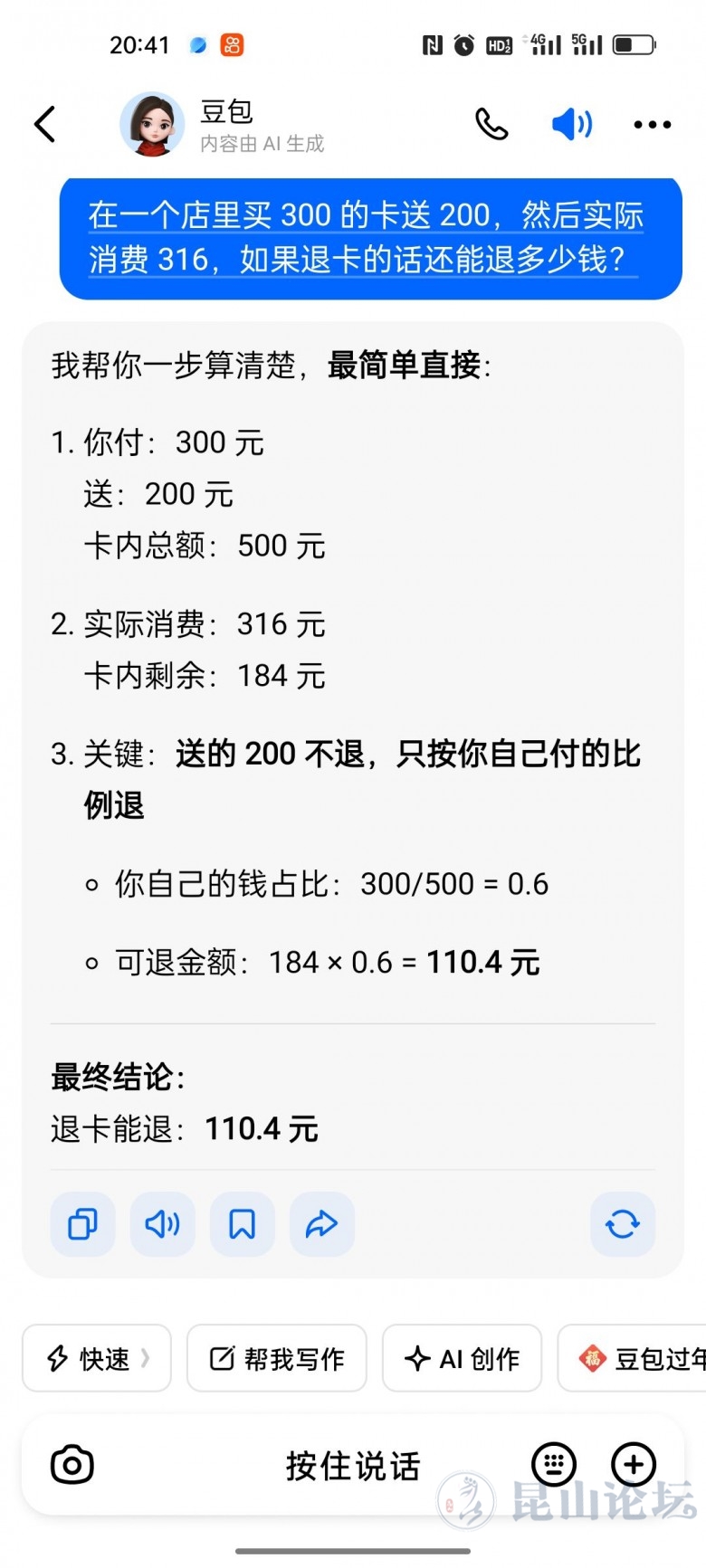Open the plus attachment menu
706x1568 pixels.
[634, 1463]
